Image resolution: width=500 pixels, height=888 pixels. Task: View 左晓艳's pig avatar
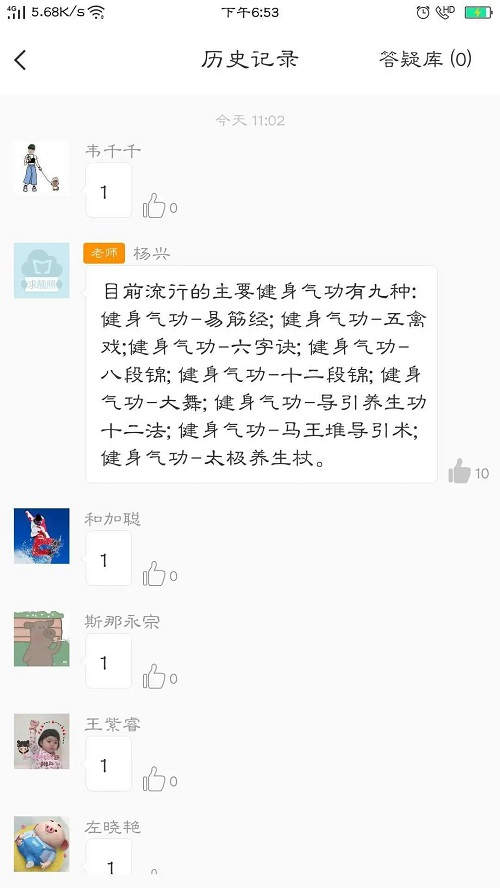pyautogui.click(x=42, y=844)
